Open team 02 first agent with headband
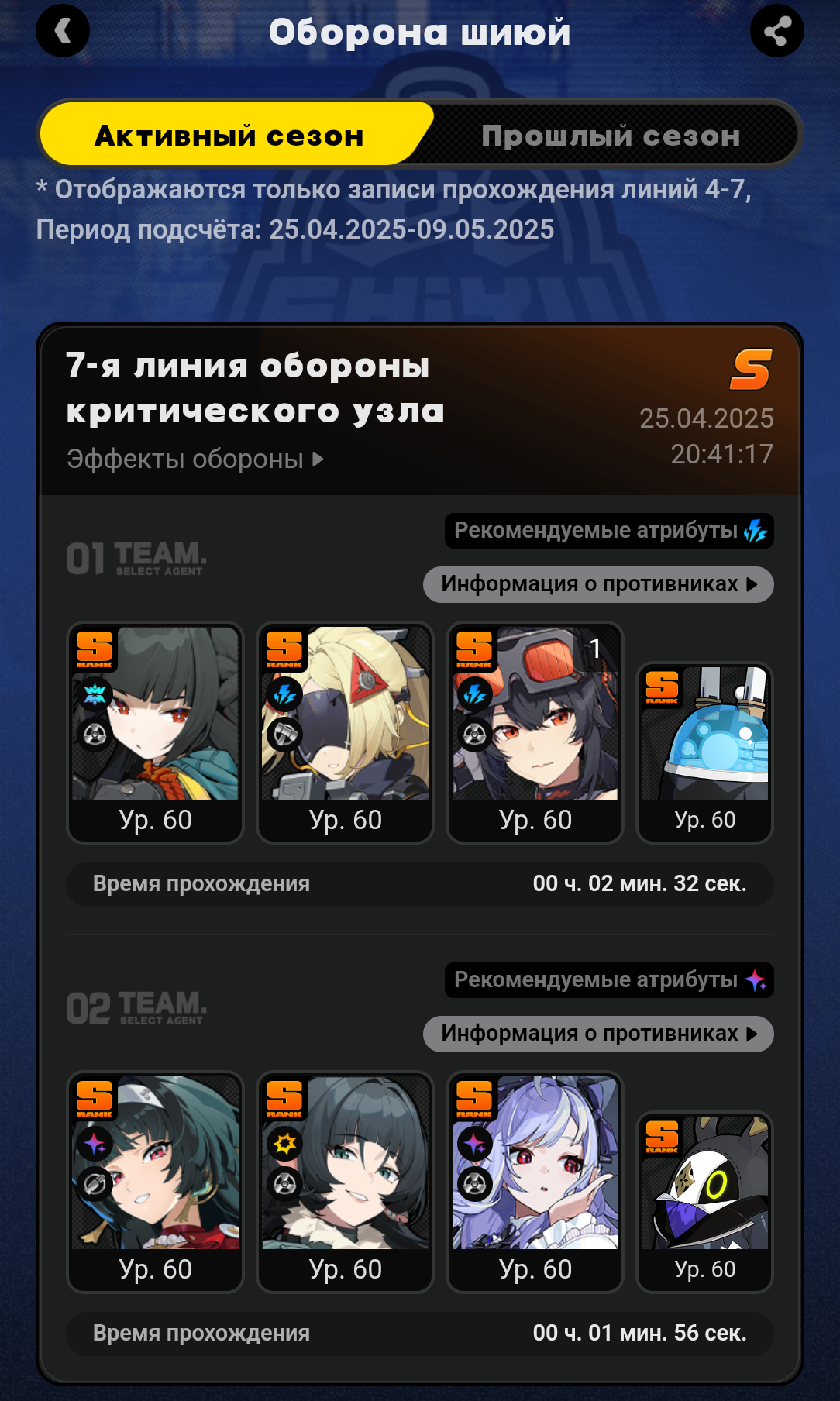The image size is (840, 1401). (155, 1182)
